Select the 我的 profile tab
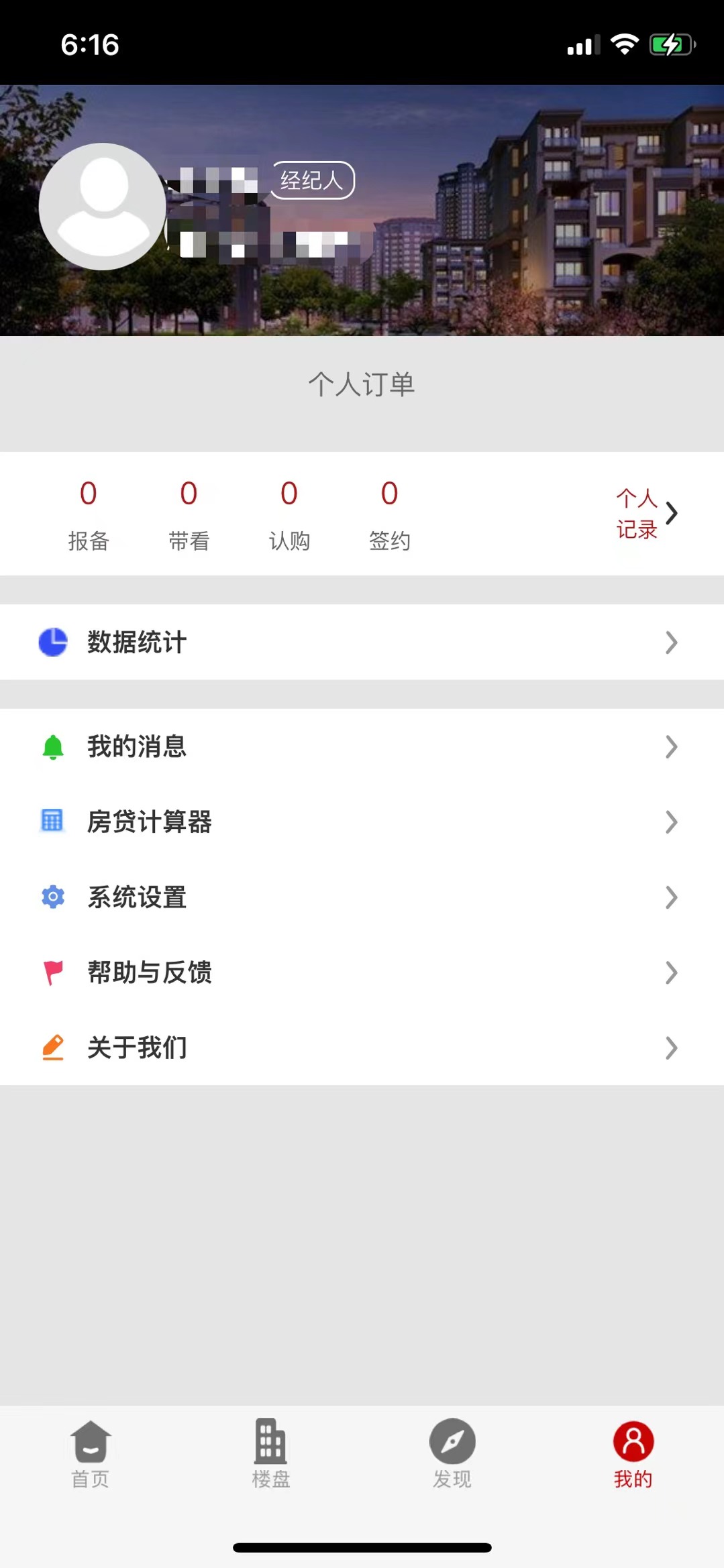This screenshot has height=1568, width=724. tap(633, 1454)
